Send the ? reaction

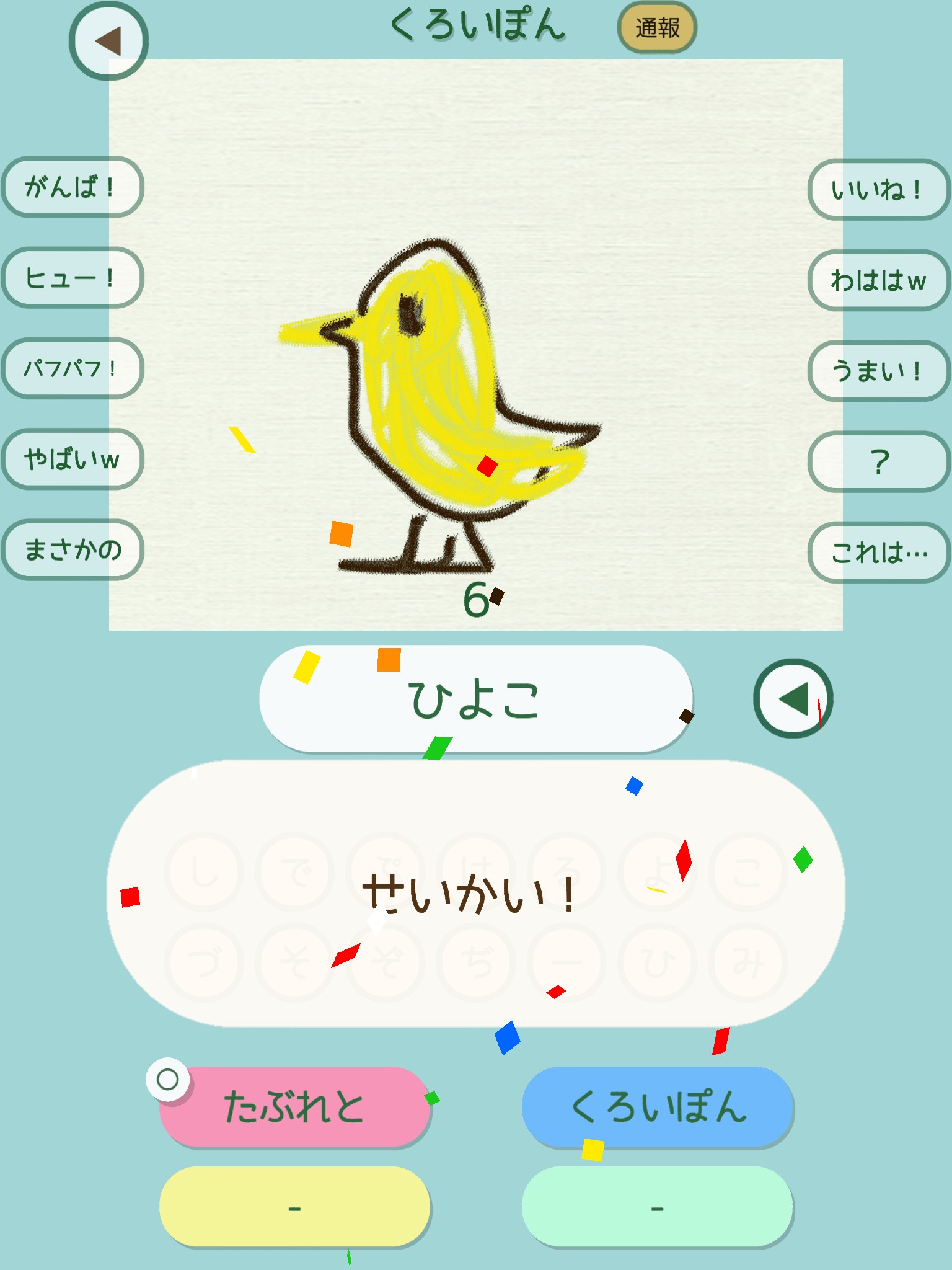point(878,462)
